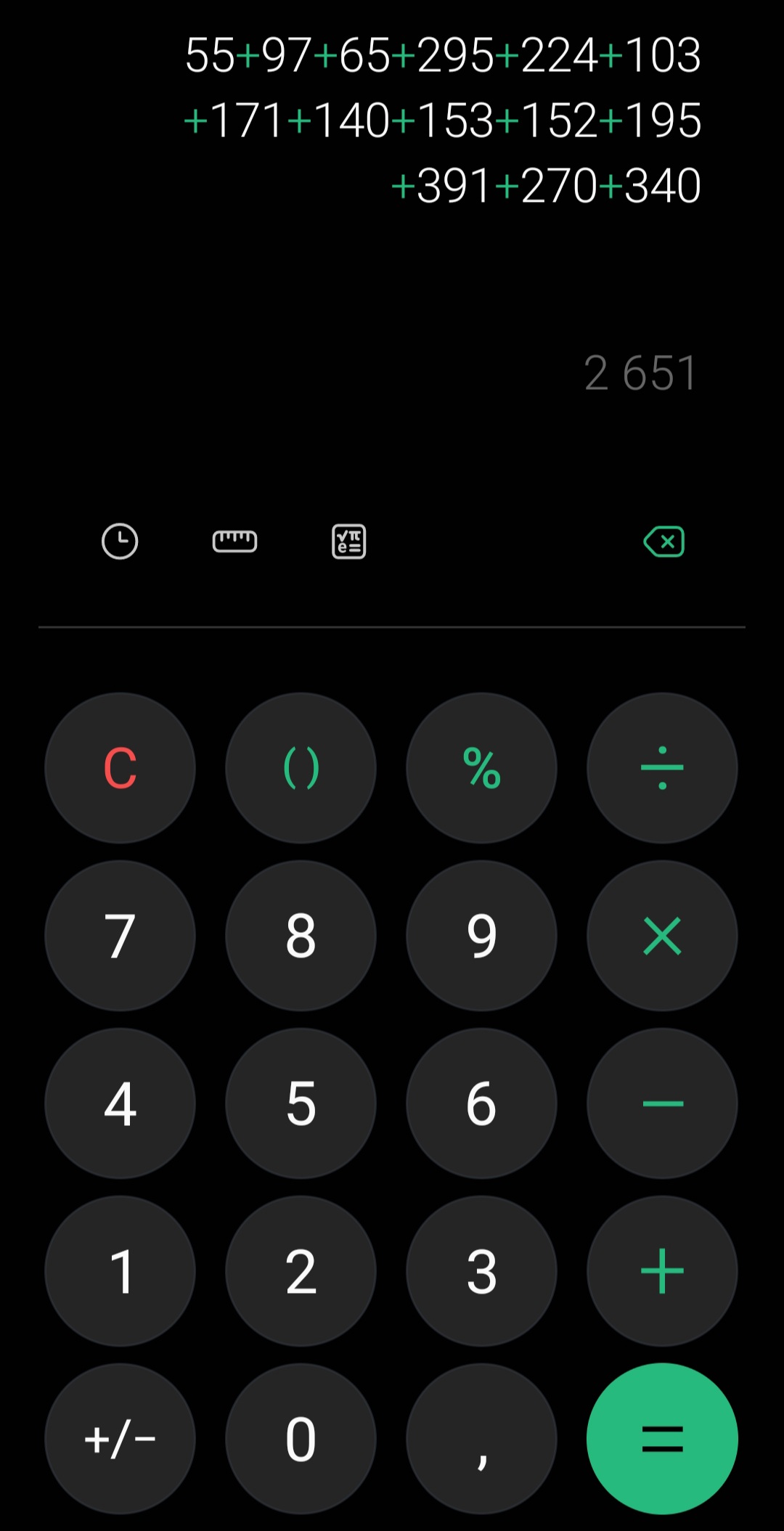Select the minus operator
Screen dimensions: 784x1531
tap(662, 1103)
